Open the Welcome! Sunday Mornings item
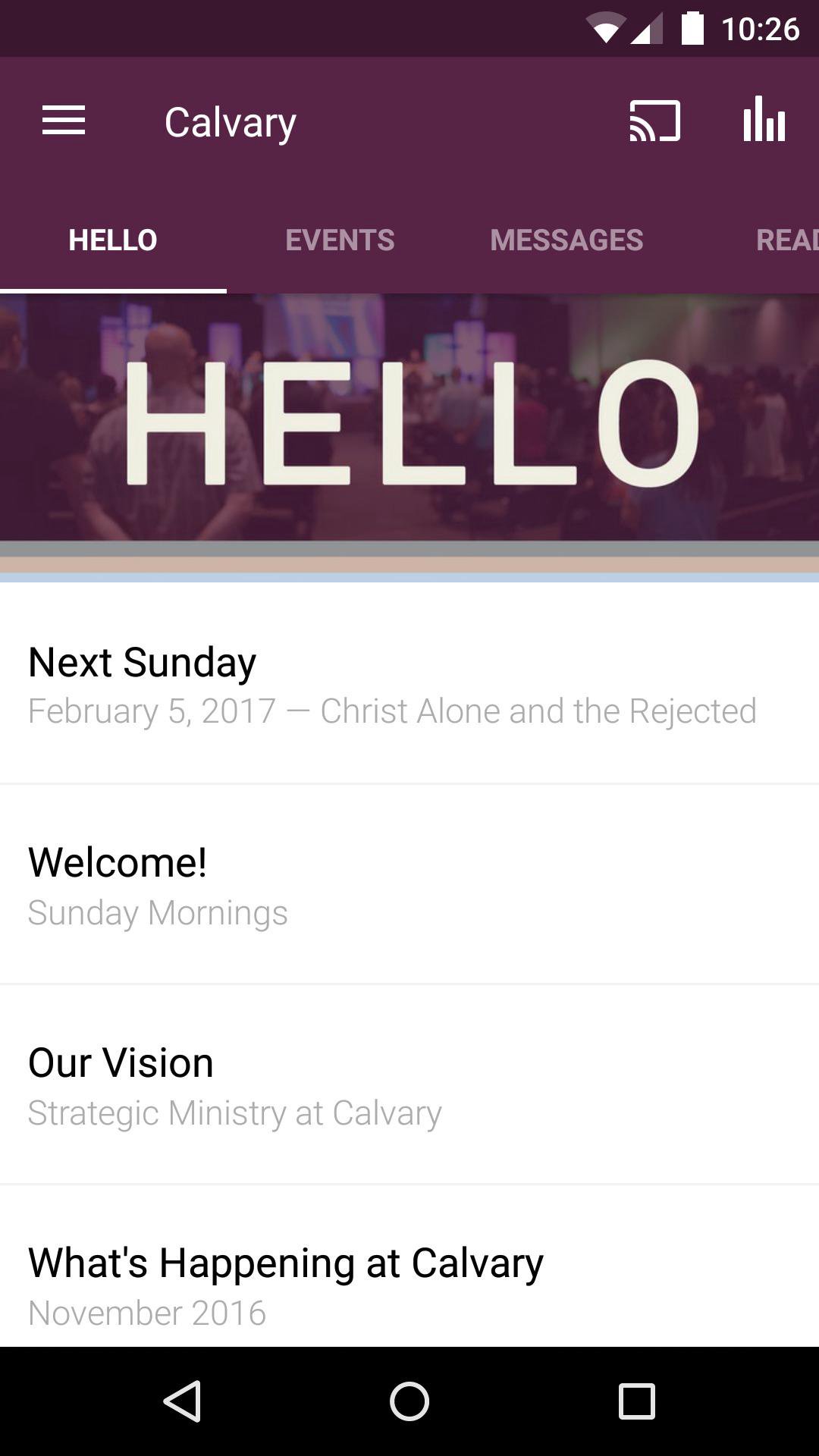The image size is (819, 1456). tap(409, 885)
